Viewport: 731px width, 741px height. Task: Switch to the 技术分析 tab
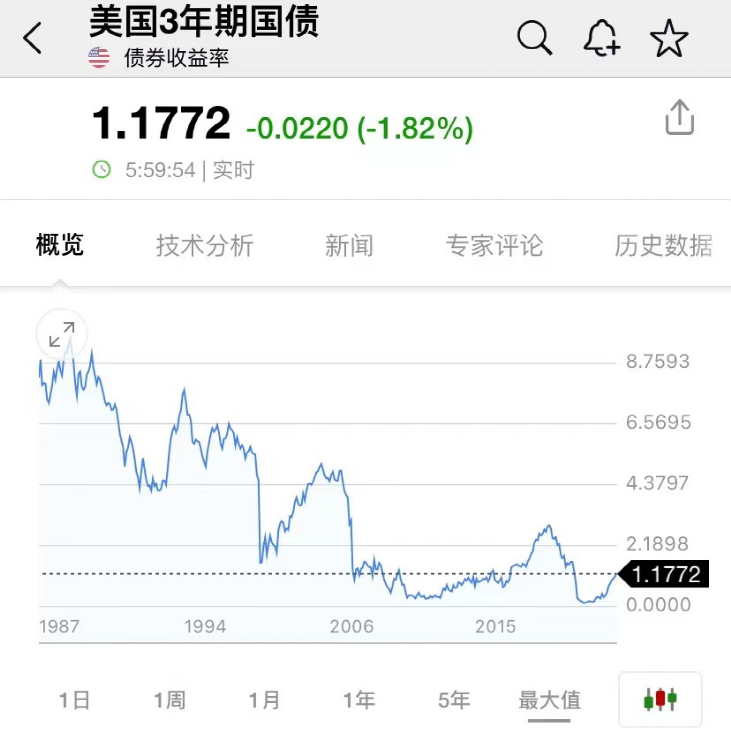pos(204,245)
